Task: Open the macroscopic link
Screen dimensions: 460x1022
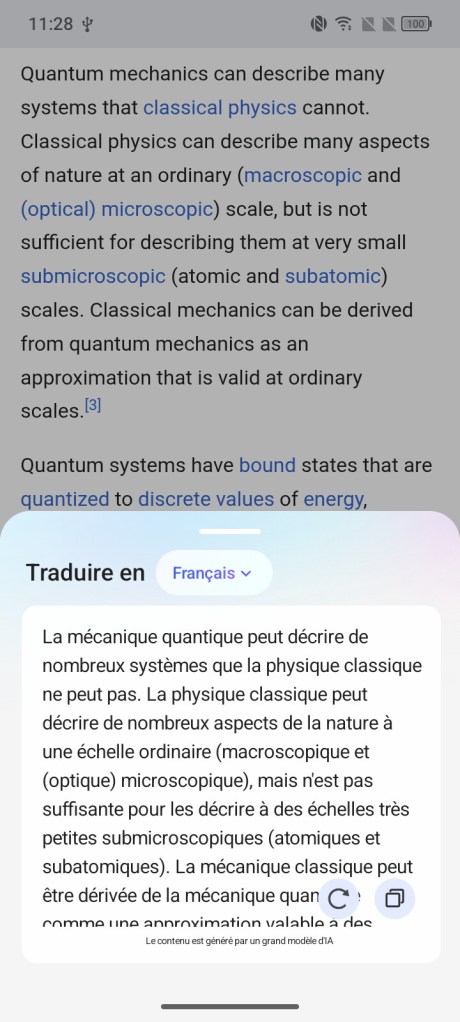Action: pos(302,175)
